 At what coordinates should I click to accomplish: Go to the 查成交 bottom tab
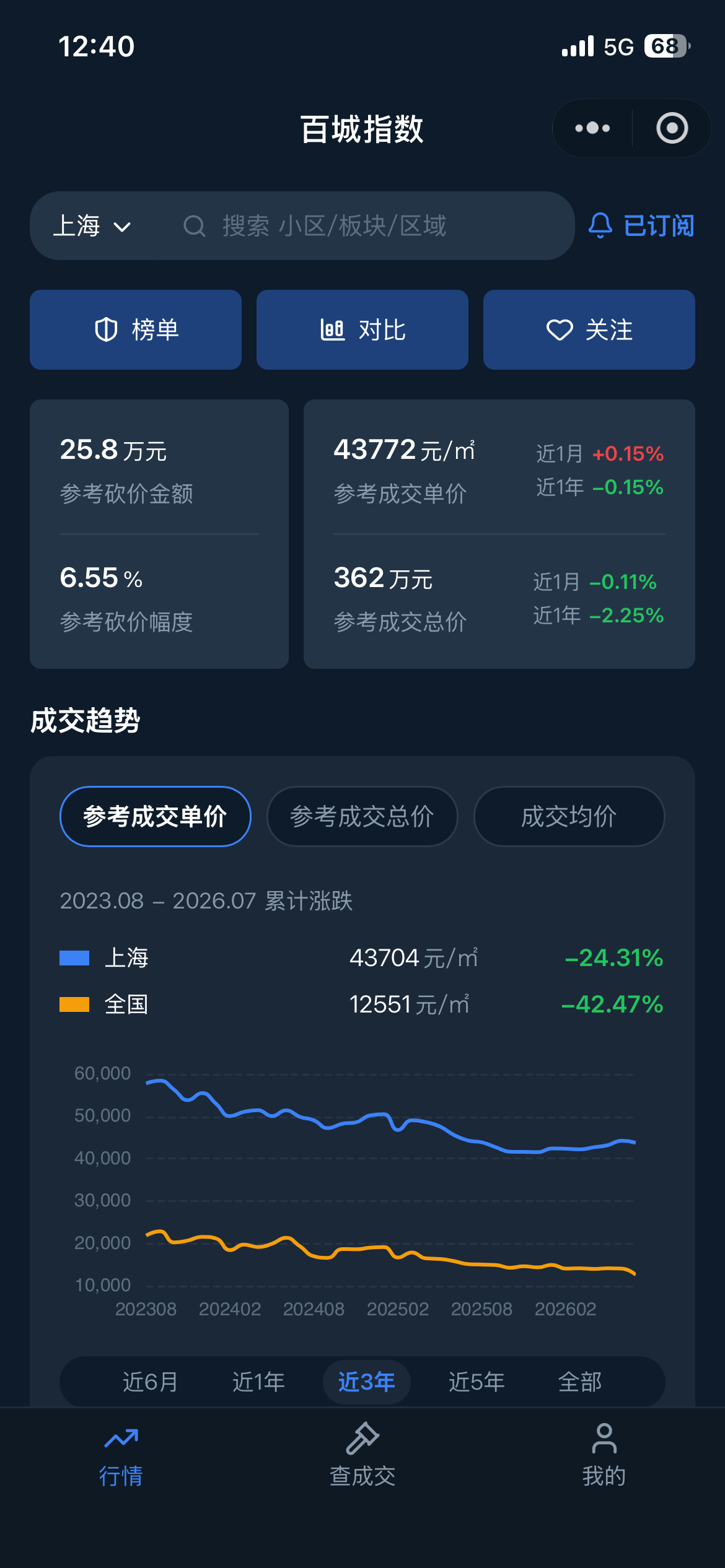(362, 1455)
